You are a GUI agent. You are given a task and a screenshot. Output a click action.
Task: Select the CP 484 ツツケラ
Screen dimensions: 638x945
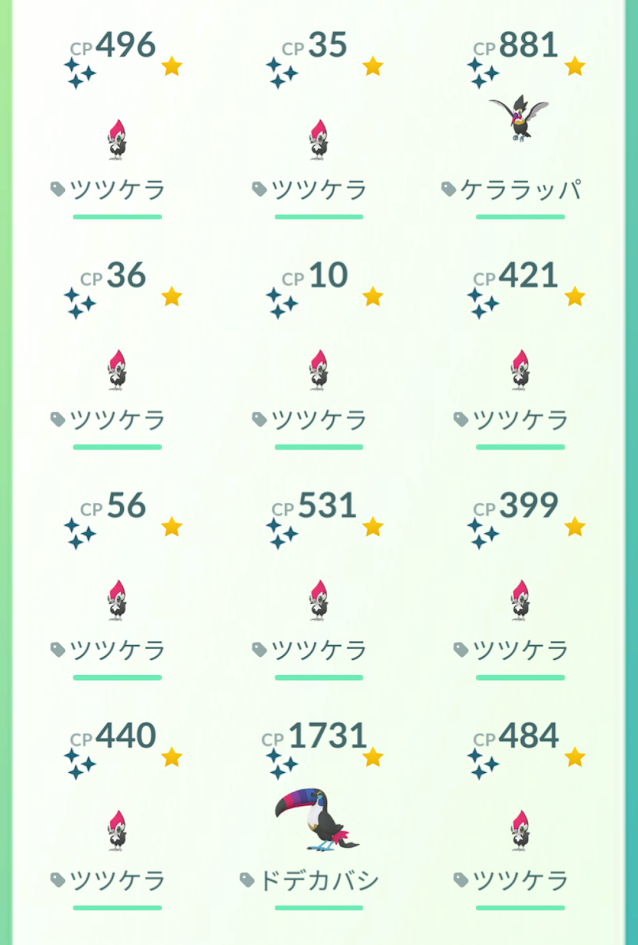(x=520, y=830)
